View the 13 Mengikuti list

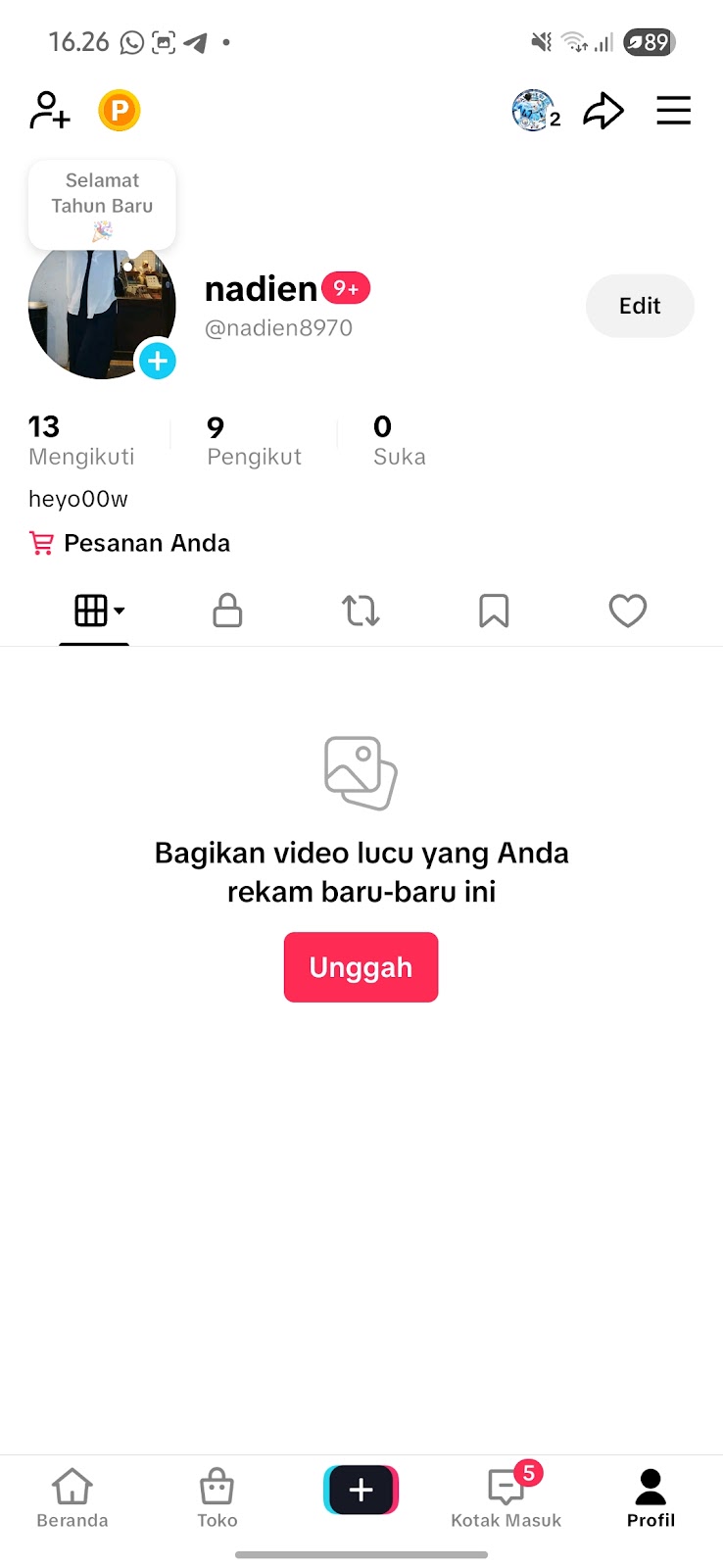point(81,440)
